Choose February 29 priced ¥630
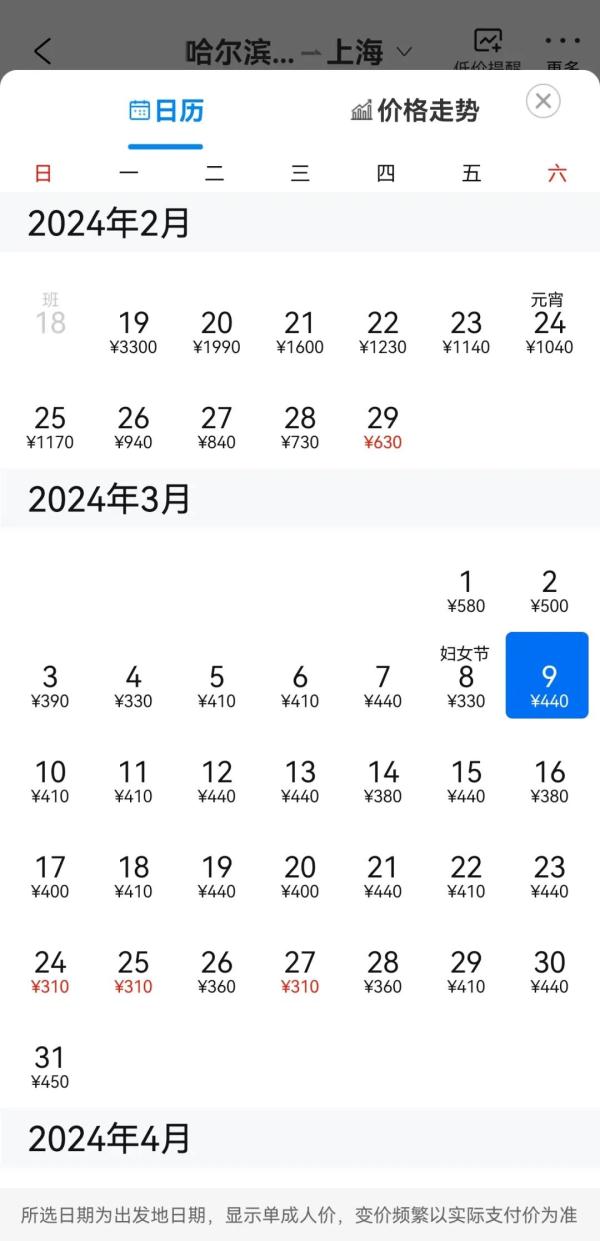The height and width of the screenshot is (1241, 600). [383, 427]
